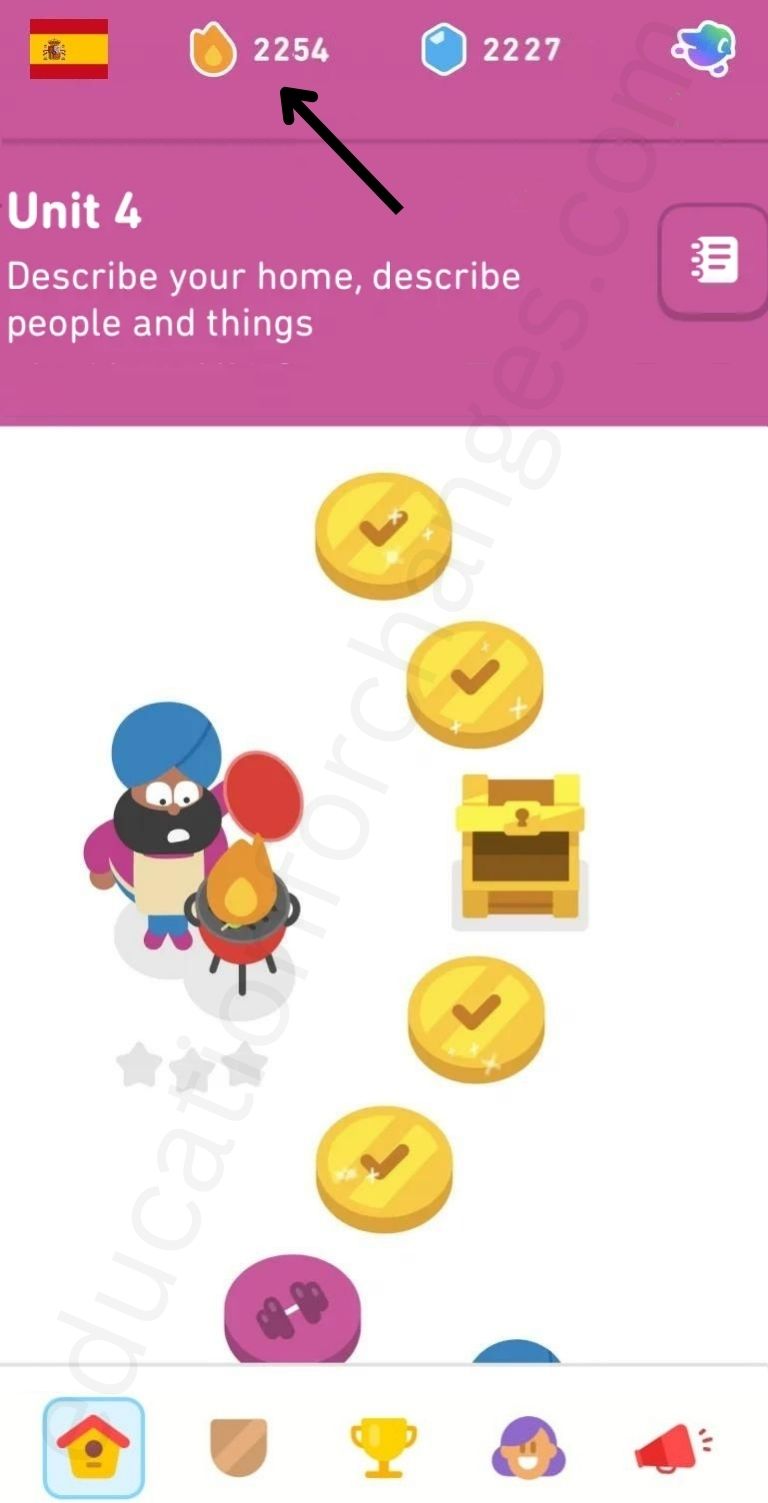Go to the Home tab
The height and width of the screenshot is (1503, 768).
click(x=93, y=1447)
